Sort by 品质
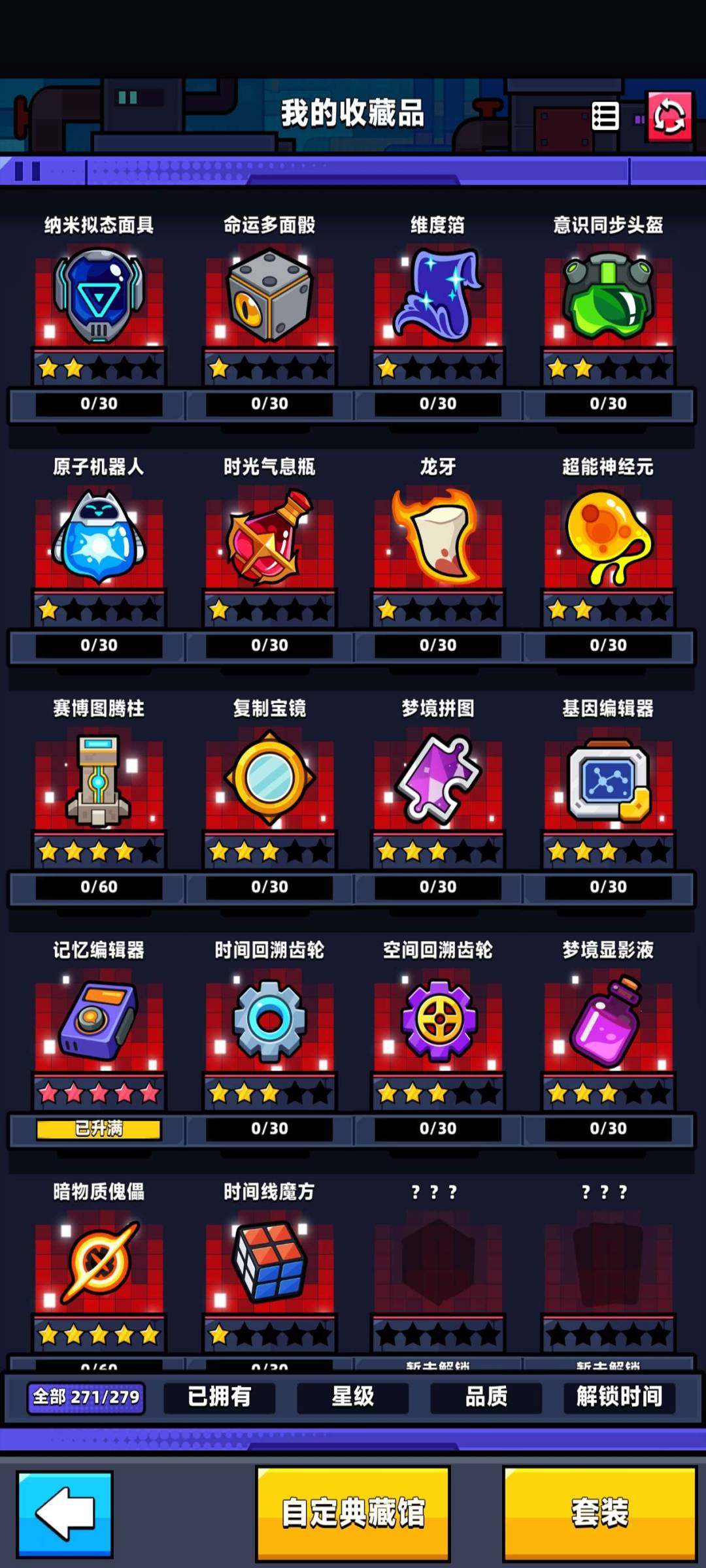The width and height of the screenshot is (706, 1568). coord(486,1397)
